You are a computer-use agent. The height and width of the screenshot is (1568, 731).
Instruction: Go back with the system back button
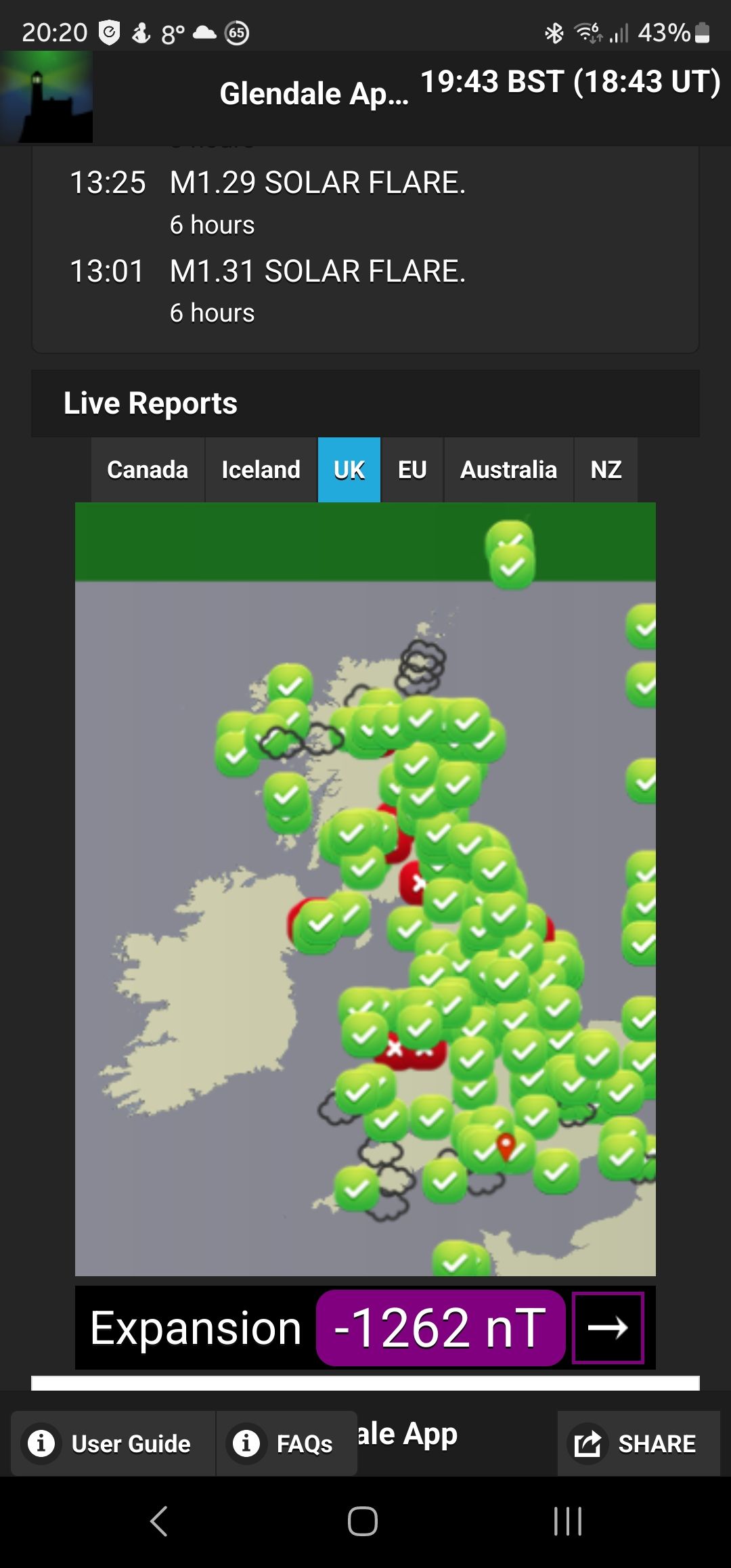[x=159, y=1521]
